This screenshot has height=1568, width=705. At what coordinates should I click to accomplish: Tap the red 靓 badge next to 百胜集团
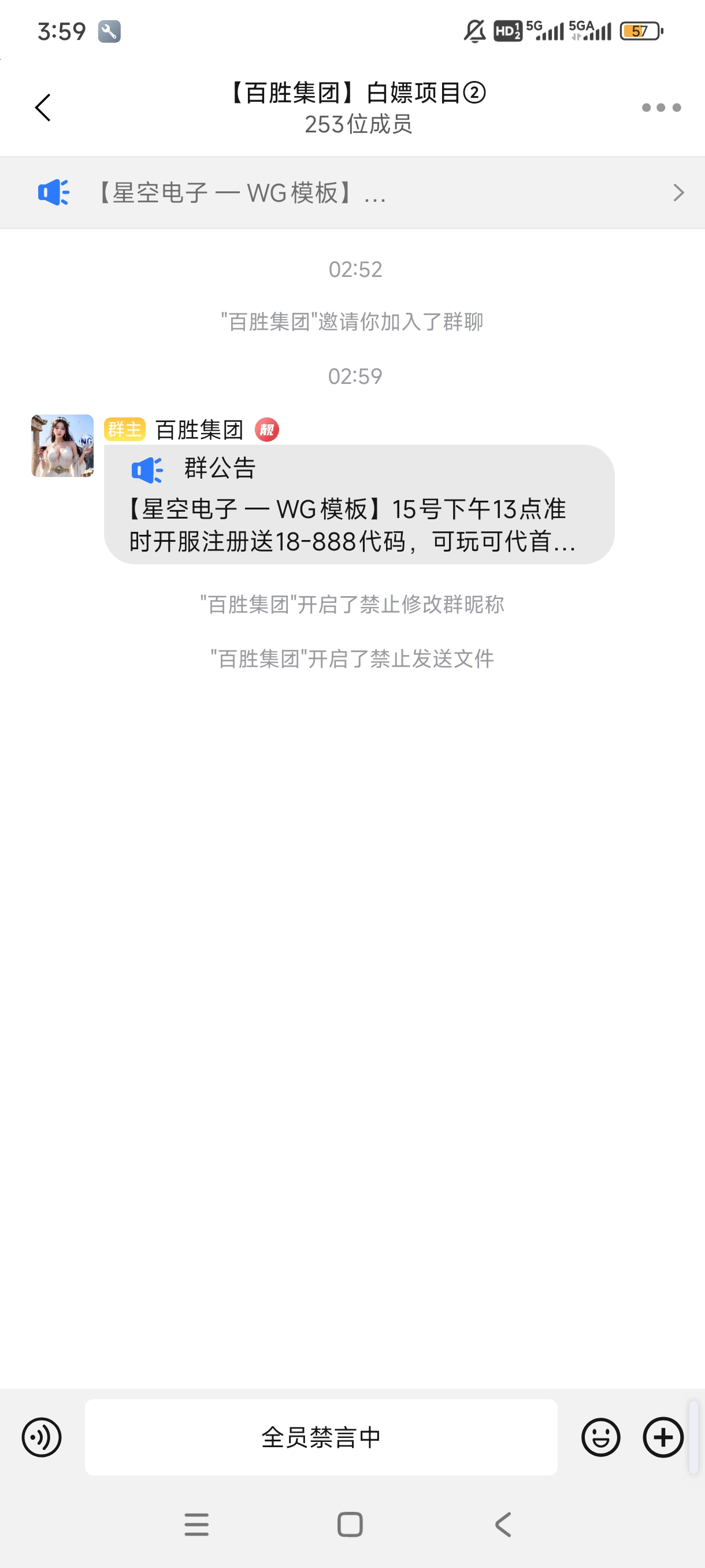click(x=268, y=429)
